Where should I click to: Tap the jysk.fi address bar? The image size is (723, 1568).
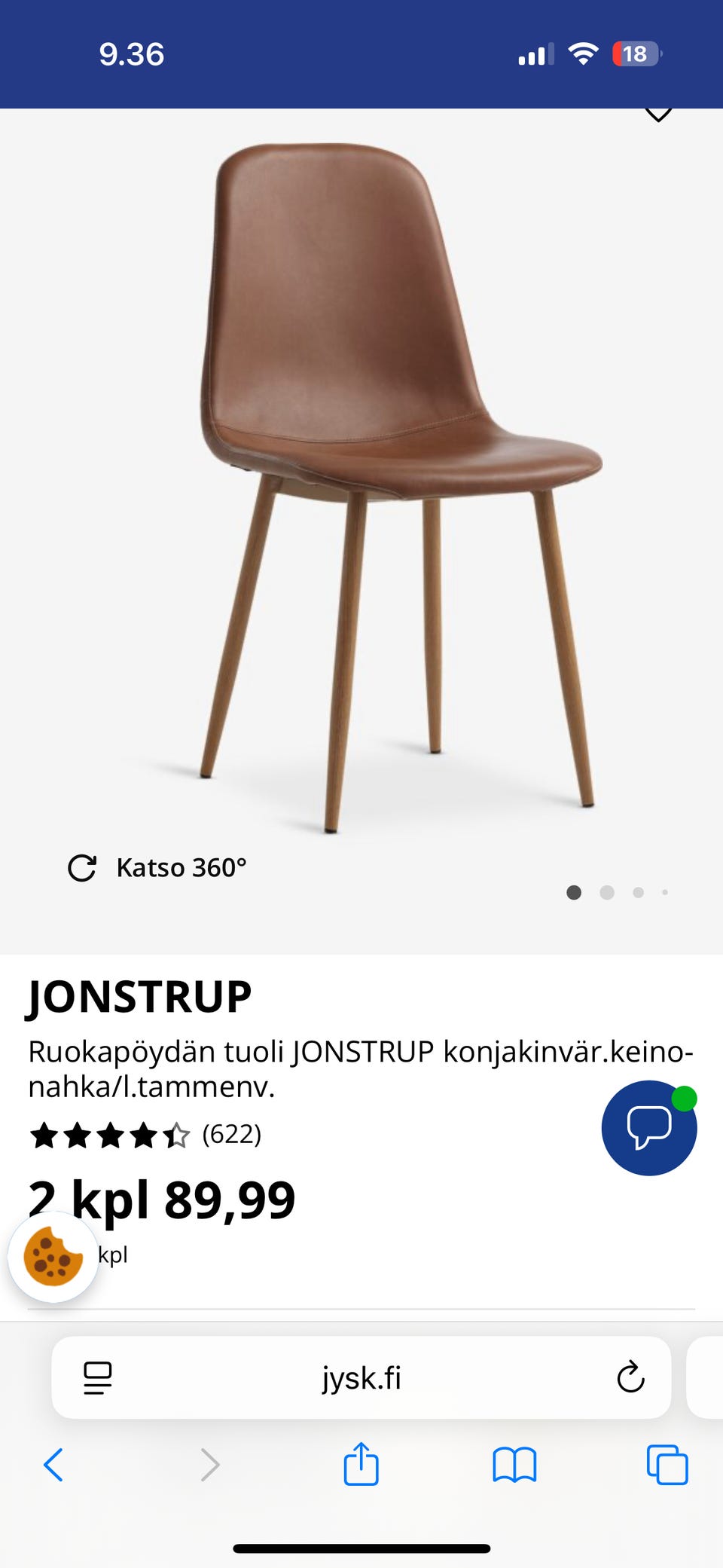click(361, 1378)
